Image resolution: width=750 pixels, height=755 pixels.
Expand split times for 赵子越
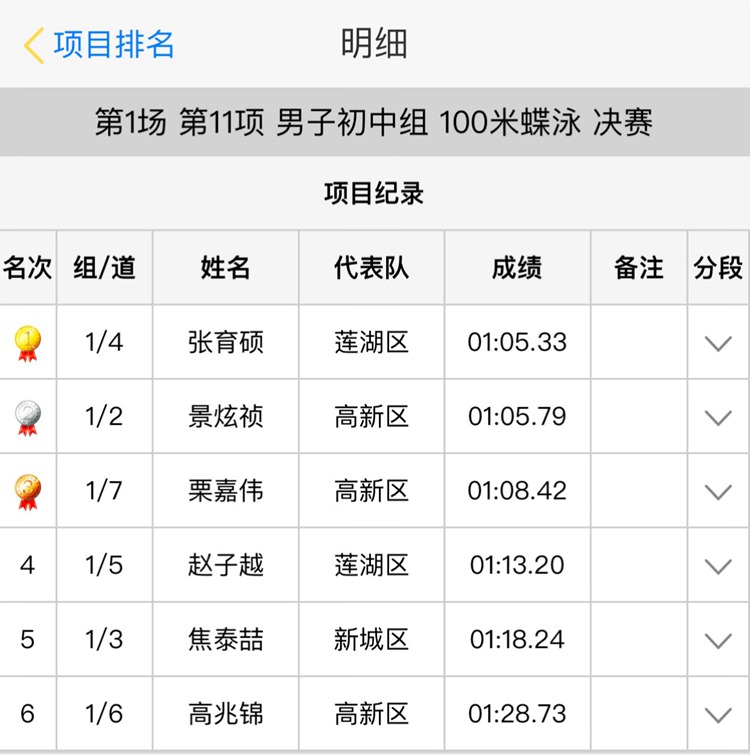(718, 566)
